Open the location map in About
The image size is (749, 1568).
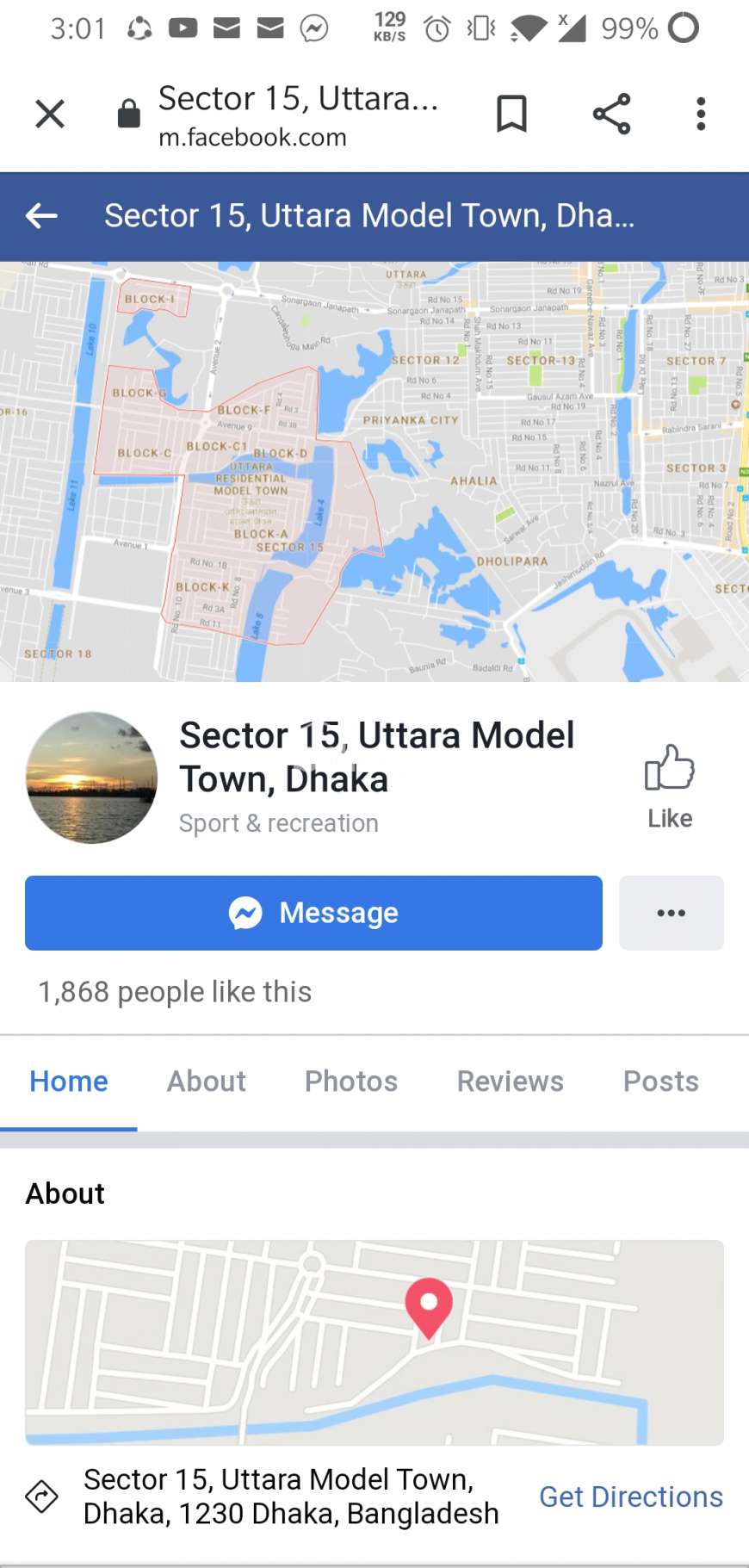click(x=374, y=1342)
